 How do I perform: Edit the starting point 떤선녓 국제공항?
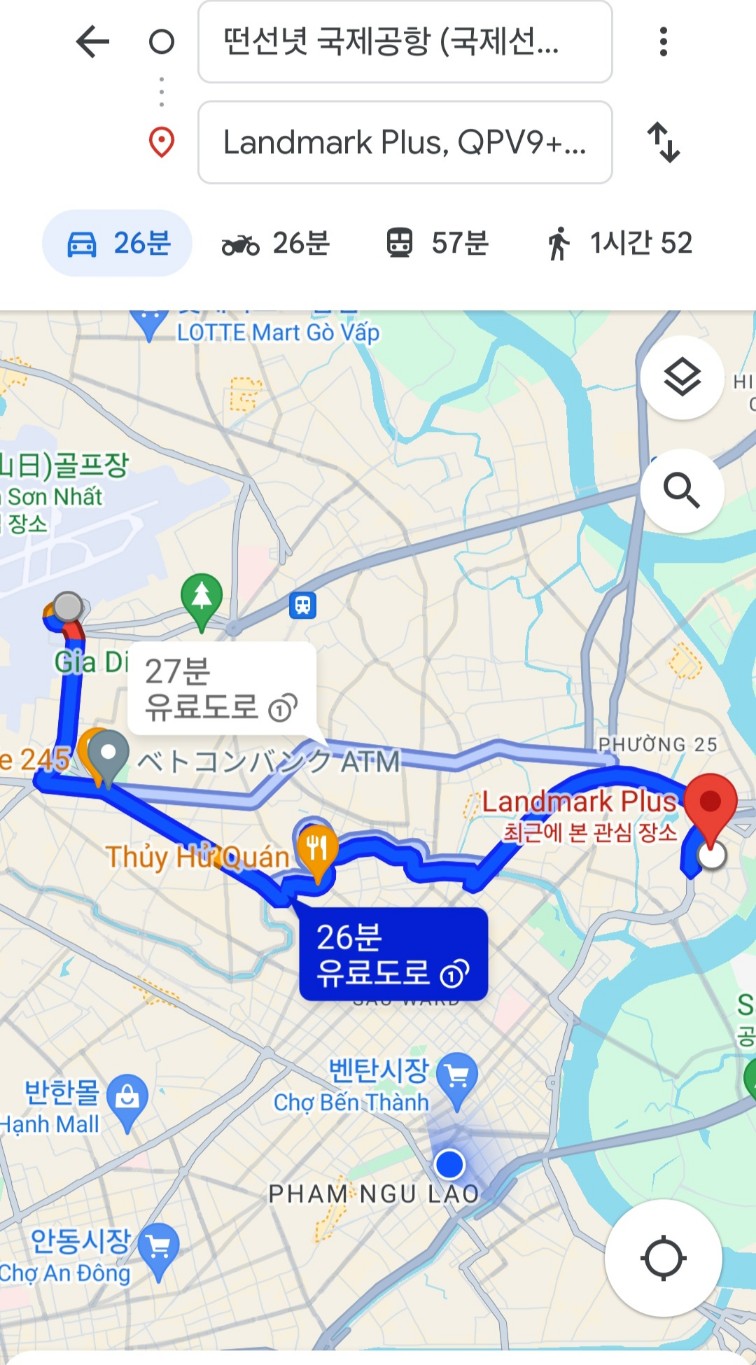[404, 42]
